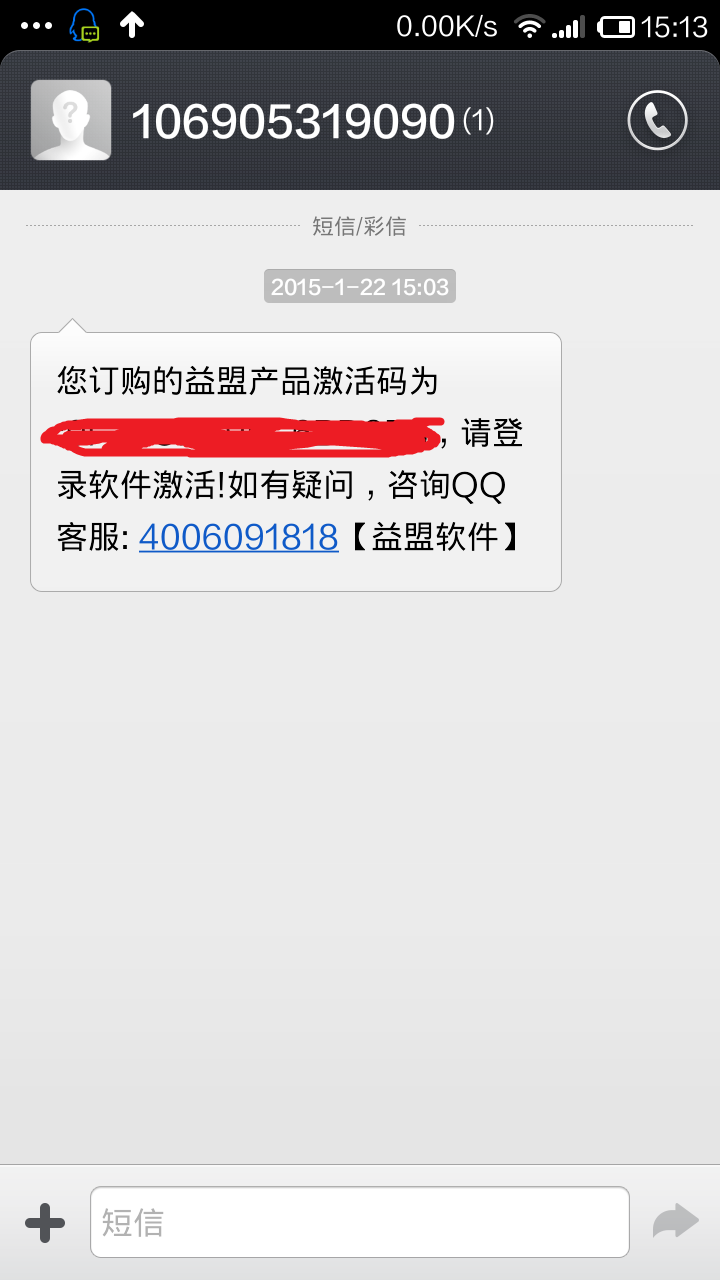Open the linked number 4006091818
The height and width of the screenshot is (1280, 720).
pyautogui.click(x=239, y=537)
